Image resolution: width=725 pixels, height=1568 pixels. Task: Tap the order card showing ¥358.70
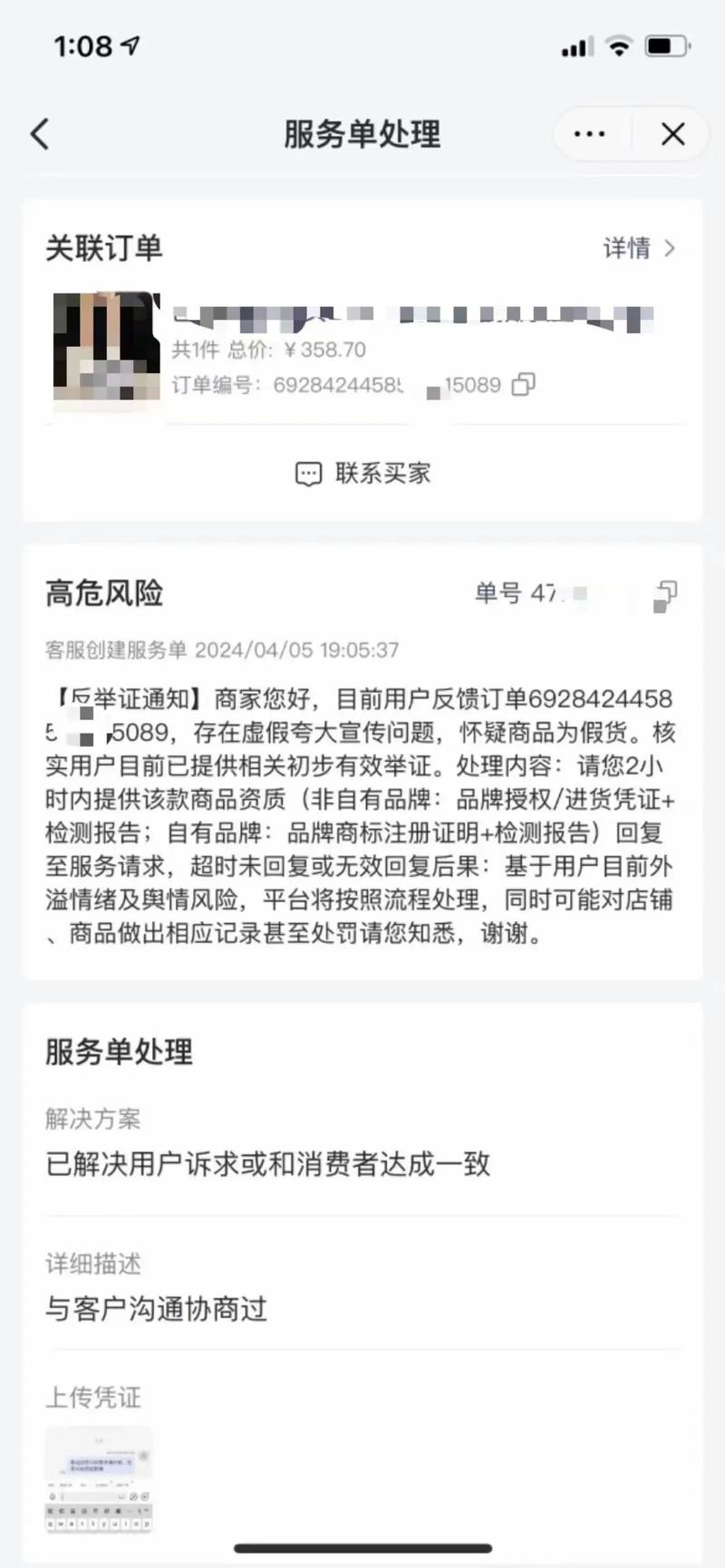(x=362, y=351)
